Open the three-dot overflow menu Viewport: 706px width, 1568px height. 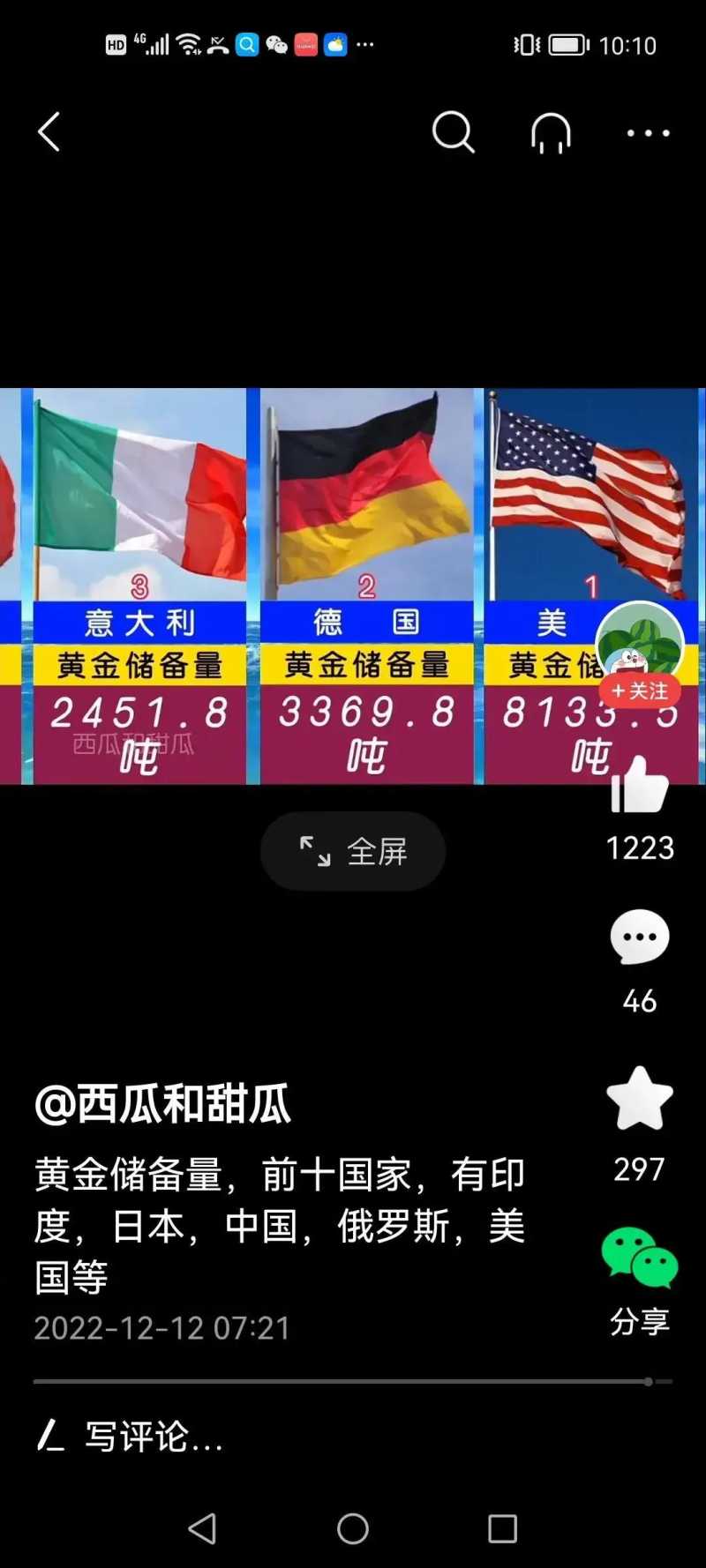[648, 133]
